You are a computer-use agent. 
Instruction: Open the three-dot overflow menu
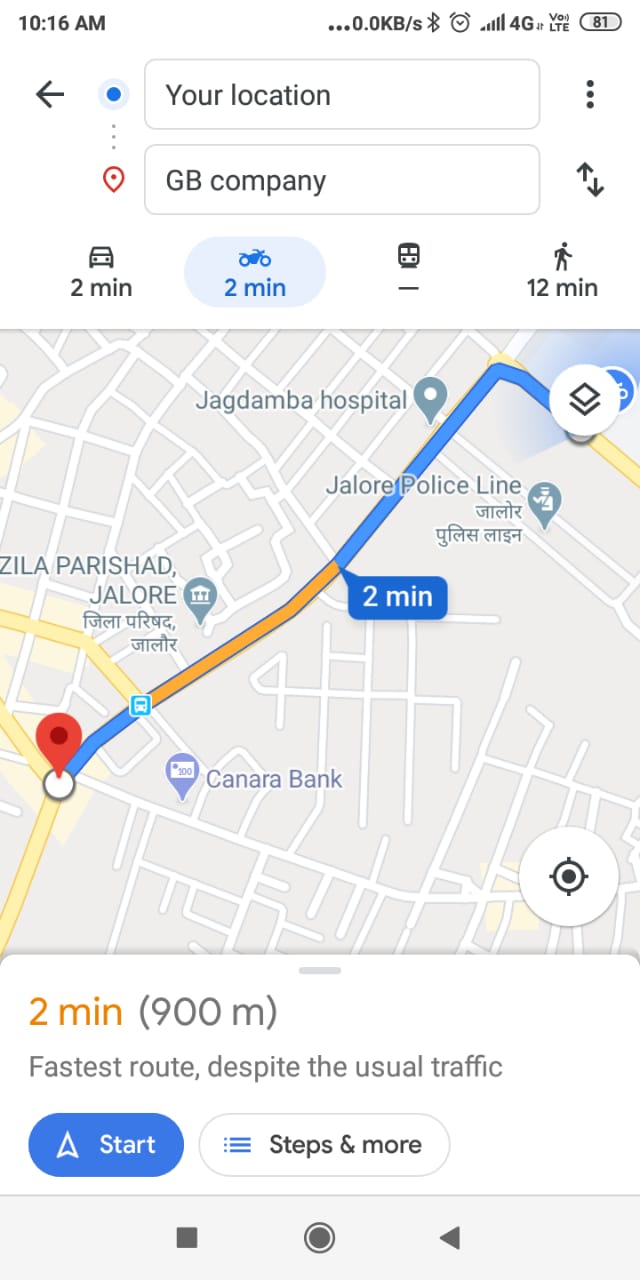coord(590,95)
